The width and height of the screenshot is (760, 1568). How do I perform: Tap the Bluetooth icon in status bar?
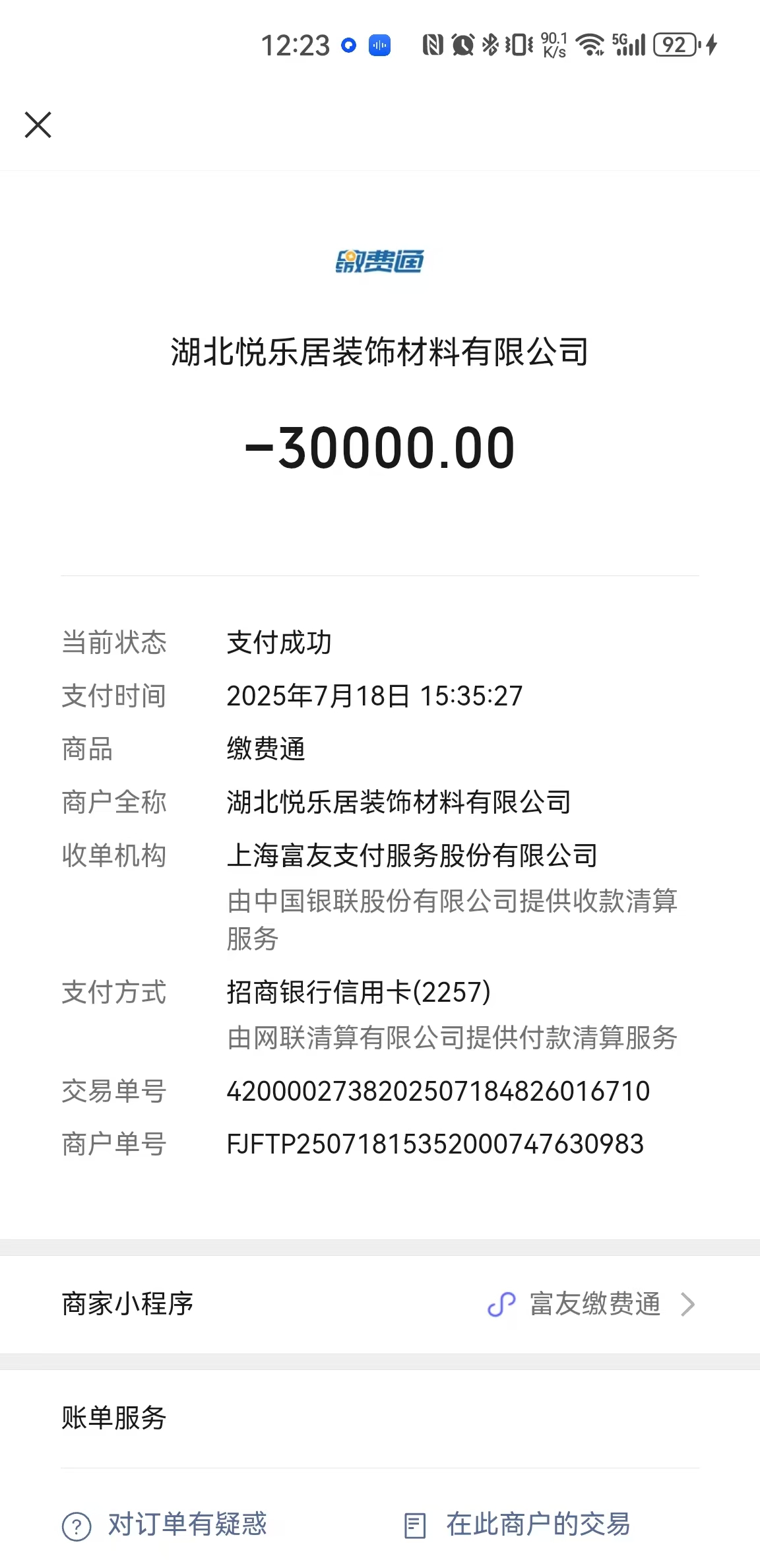click(491, 45)
